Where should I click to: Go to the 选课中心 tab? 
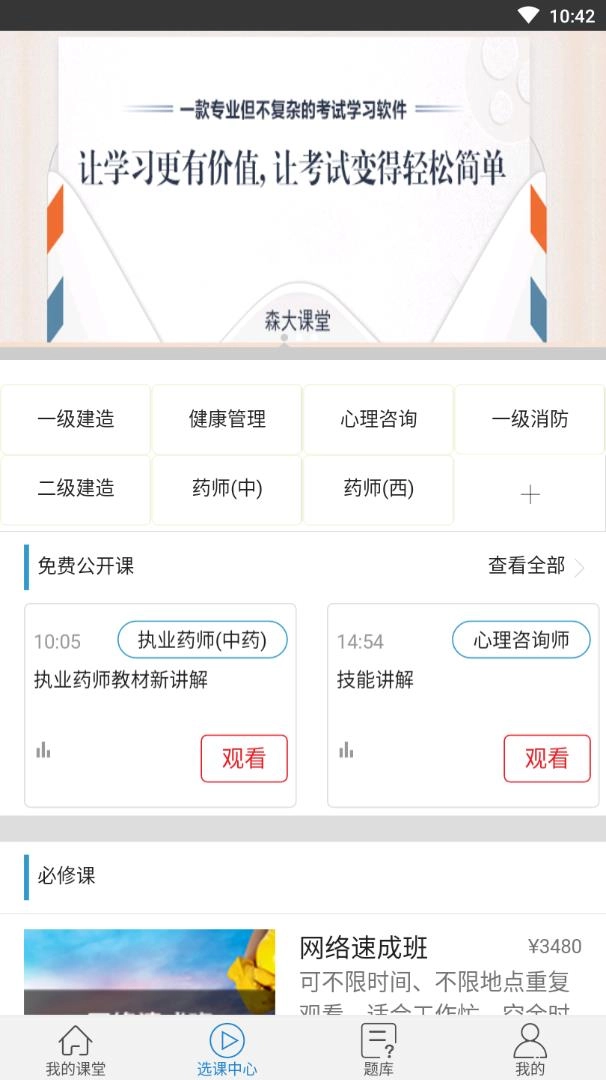pos(227,1050)
